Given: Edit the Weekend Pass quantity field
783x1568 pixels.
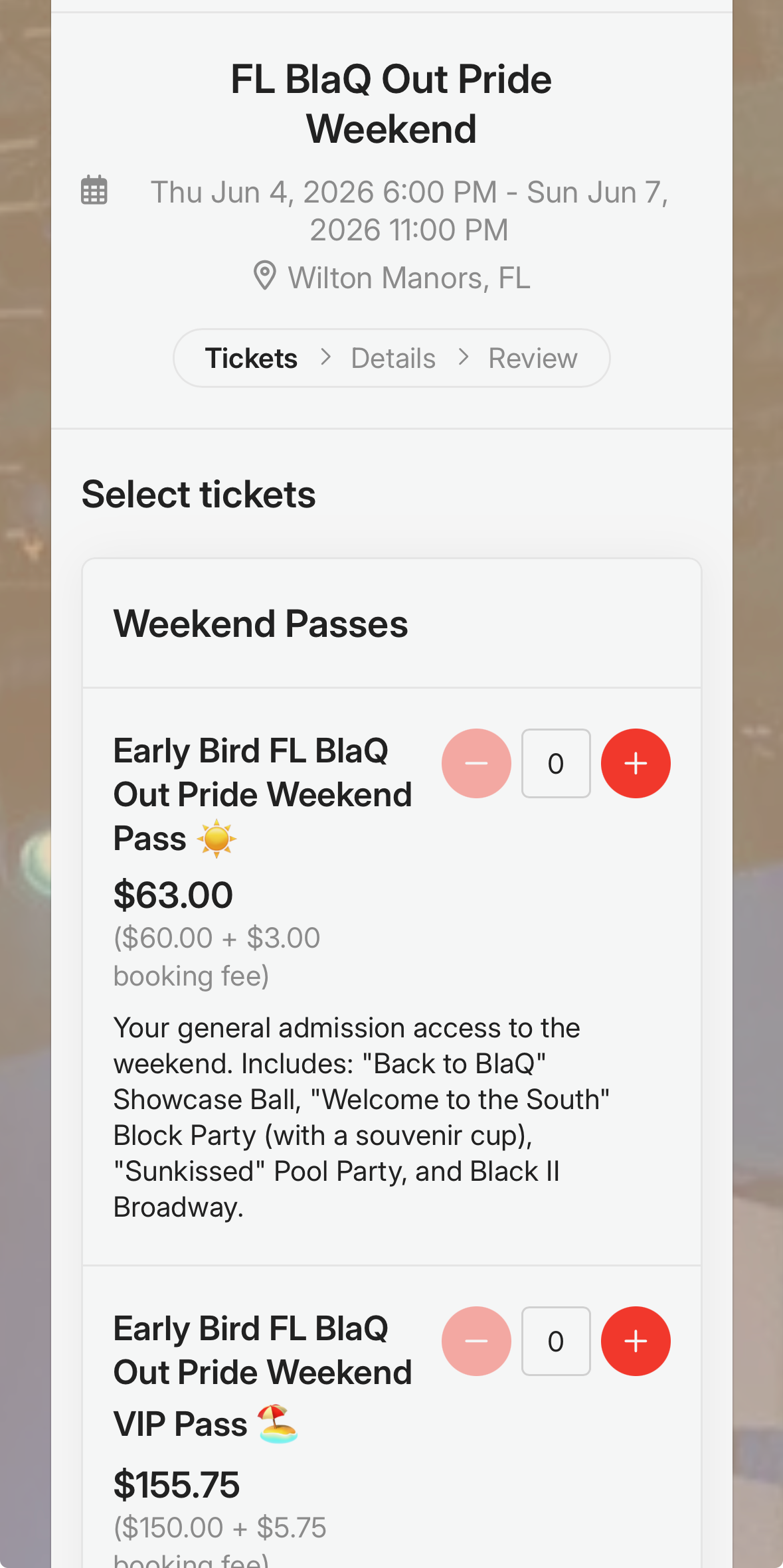Looking at the screenshot, I should click(x=556, y=763).
